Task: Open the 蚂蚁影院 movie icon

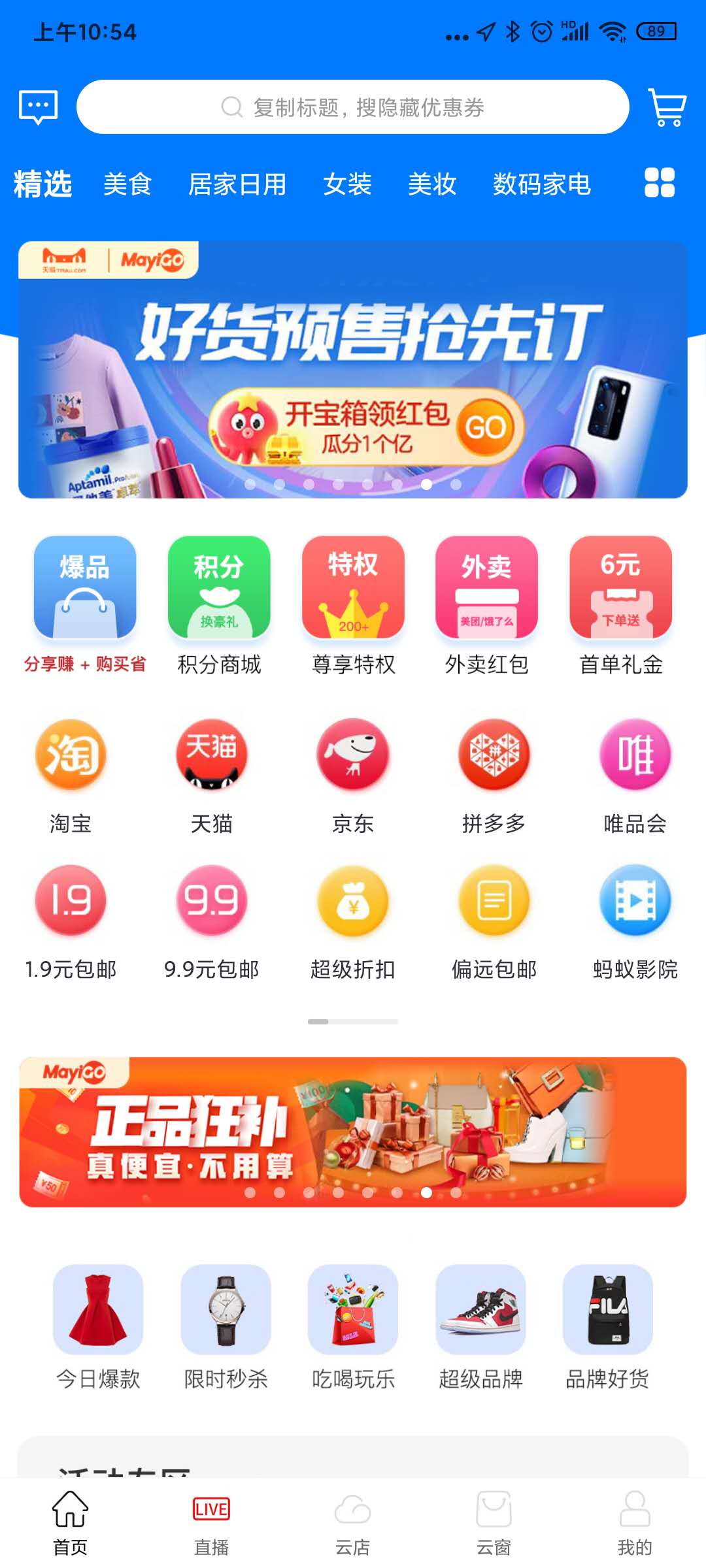Action: pyautogui.click(x=635, y=900)
